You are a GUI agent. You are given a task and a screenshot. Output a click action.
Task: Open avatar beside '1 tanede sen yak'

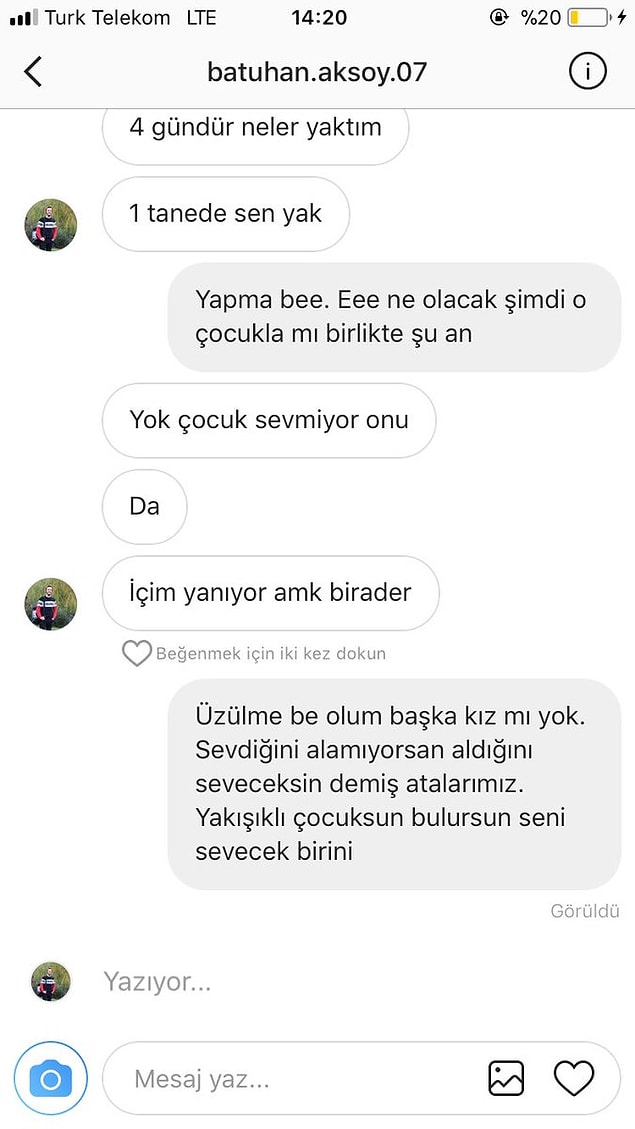(51, 225)
